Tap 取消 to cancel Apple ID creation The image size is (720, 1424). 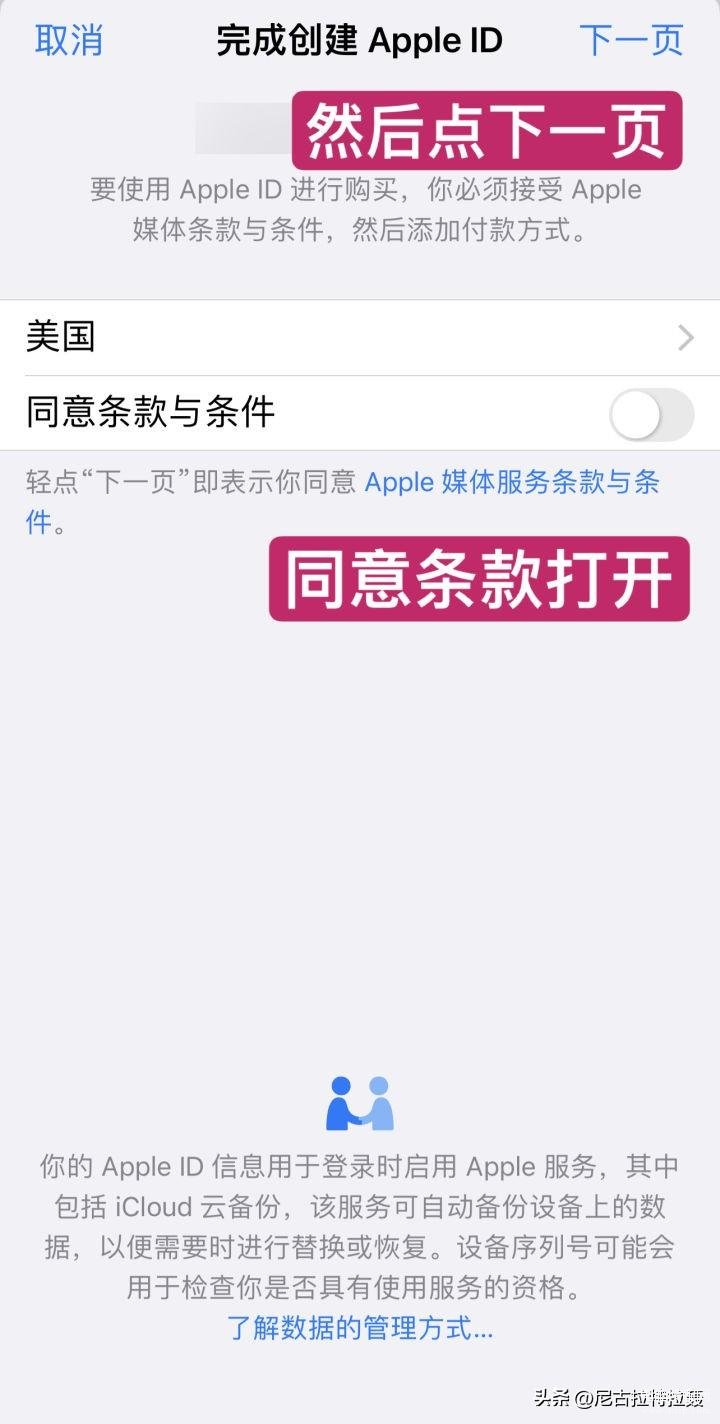[x=69, y=41]
